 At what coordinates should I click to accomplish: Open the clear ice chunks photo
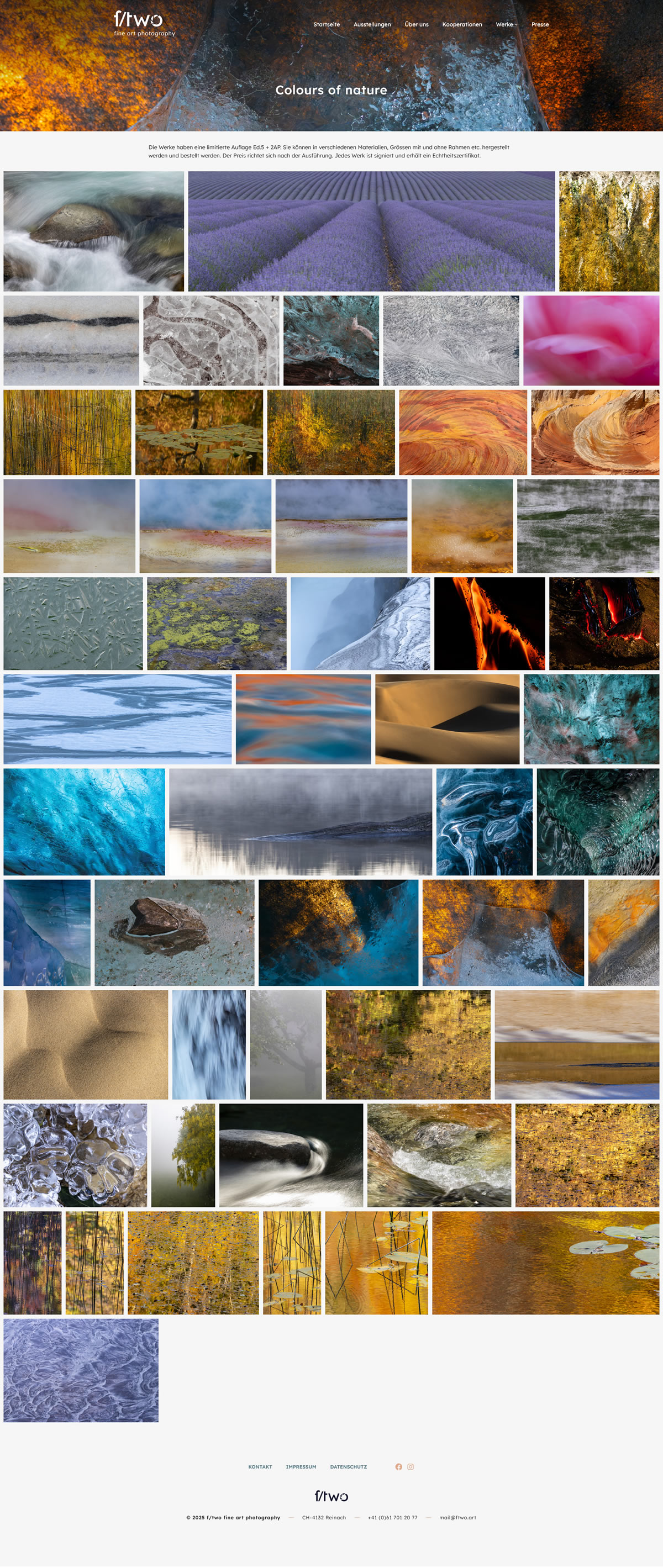point(75,1155)
